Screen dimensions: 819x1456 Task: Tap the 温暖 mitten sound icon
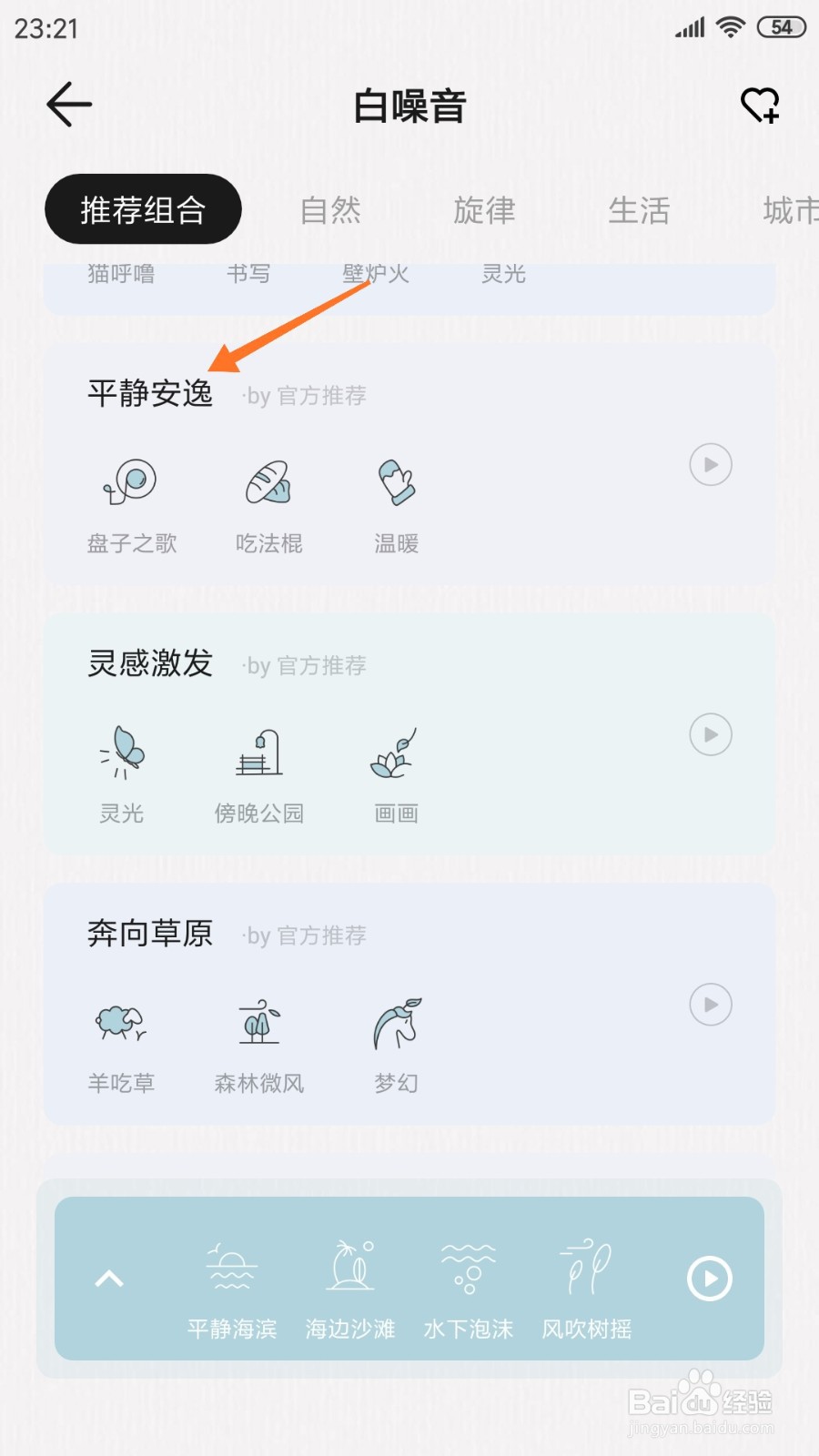[x=395, y=482]
